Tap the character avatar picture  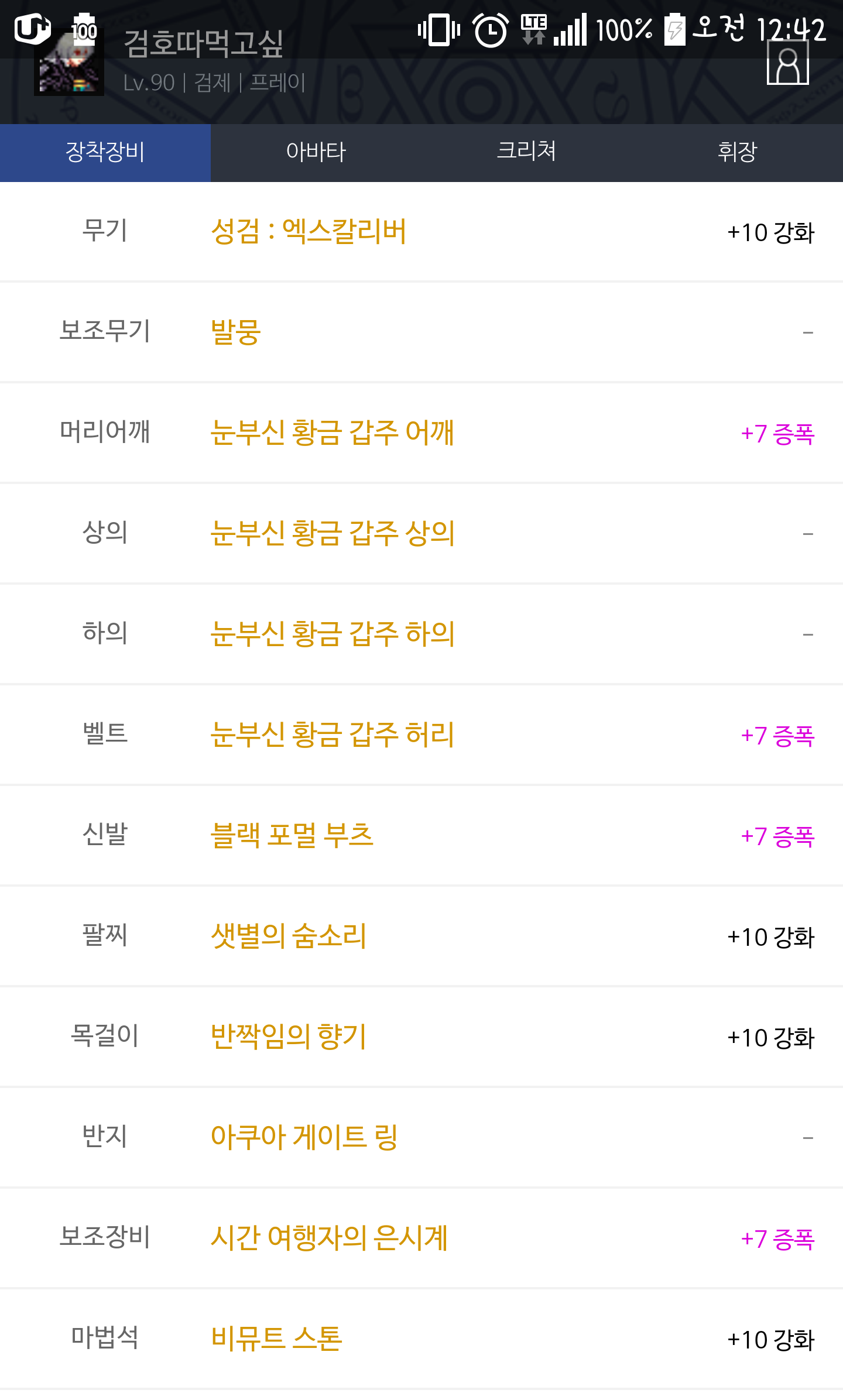(x=69, y=63)
